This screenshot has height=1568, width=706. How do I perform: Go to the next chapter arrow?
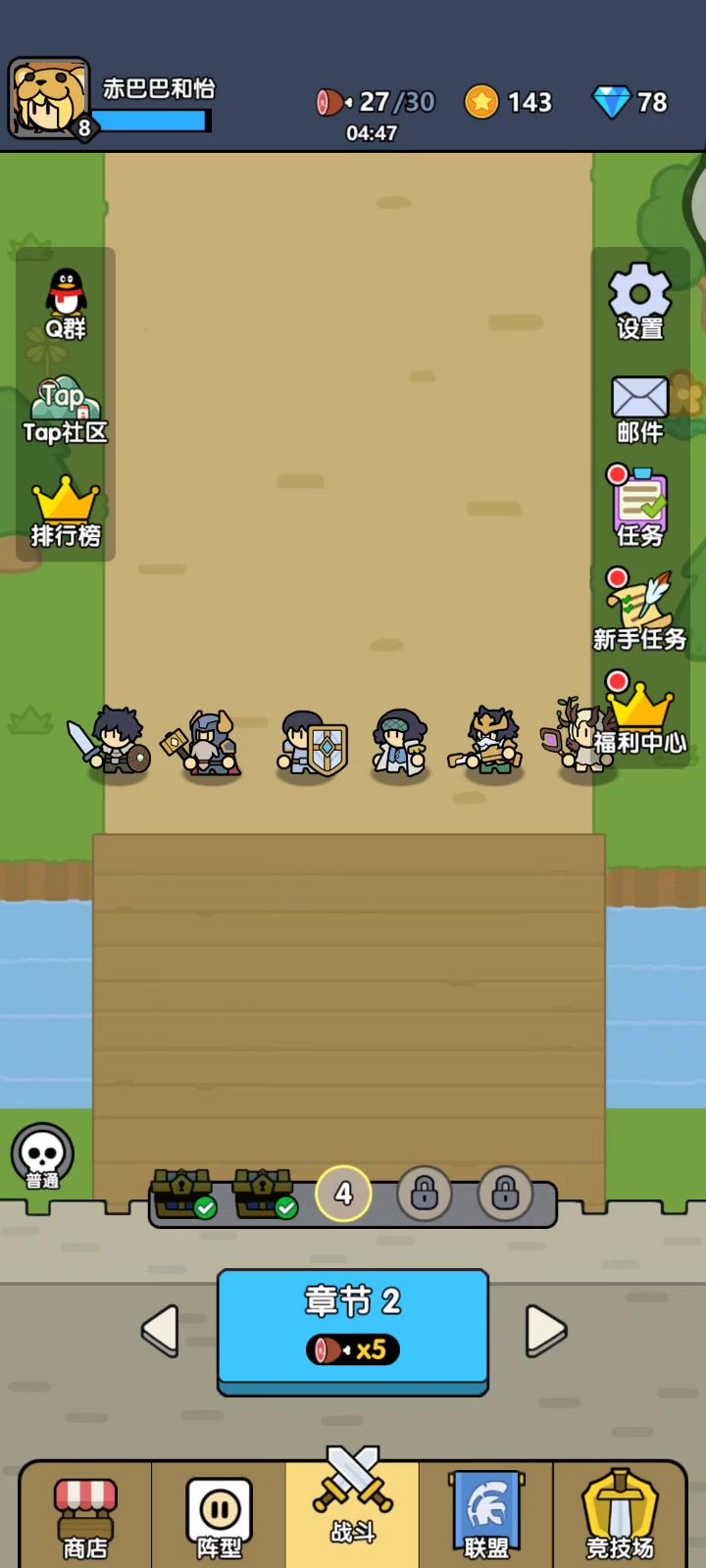[x=545, y=1330]
